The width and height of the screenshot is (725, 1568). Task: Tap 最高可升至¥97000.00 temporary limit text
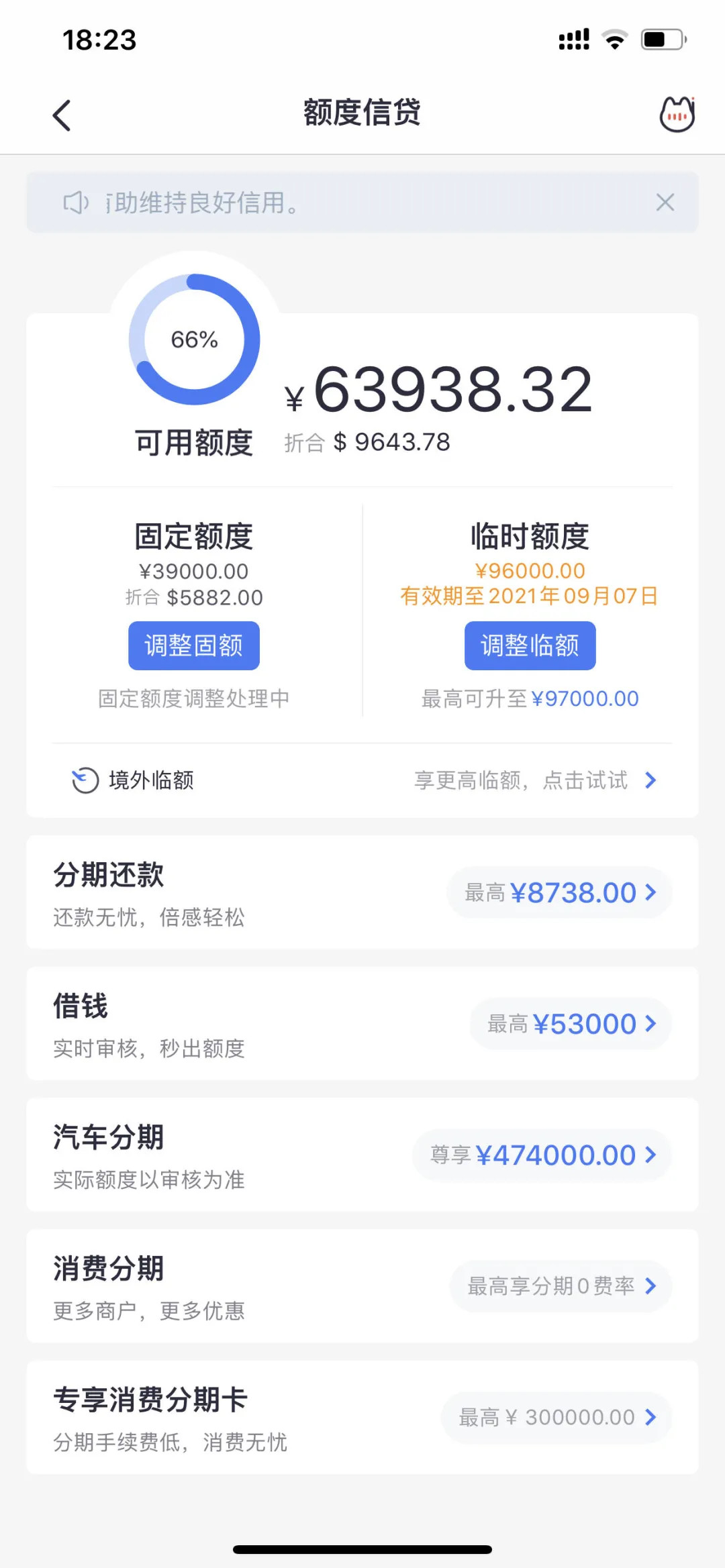(x=530, y=698)
